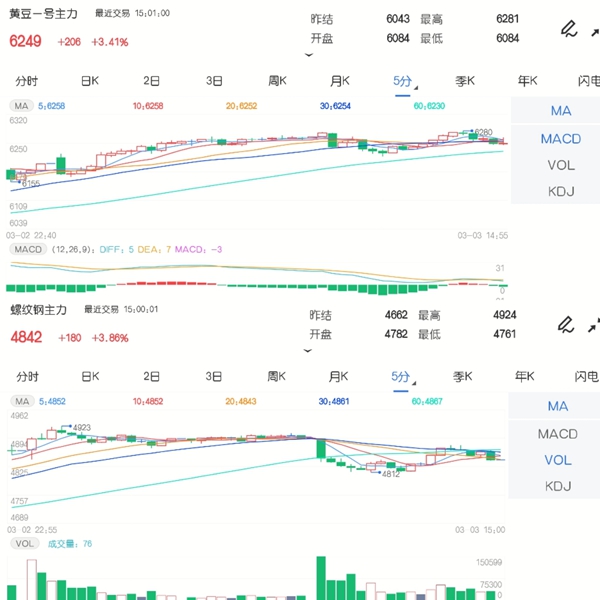Show the 2日 view for 螺纹钢主力

(152, 377)
